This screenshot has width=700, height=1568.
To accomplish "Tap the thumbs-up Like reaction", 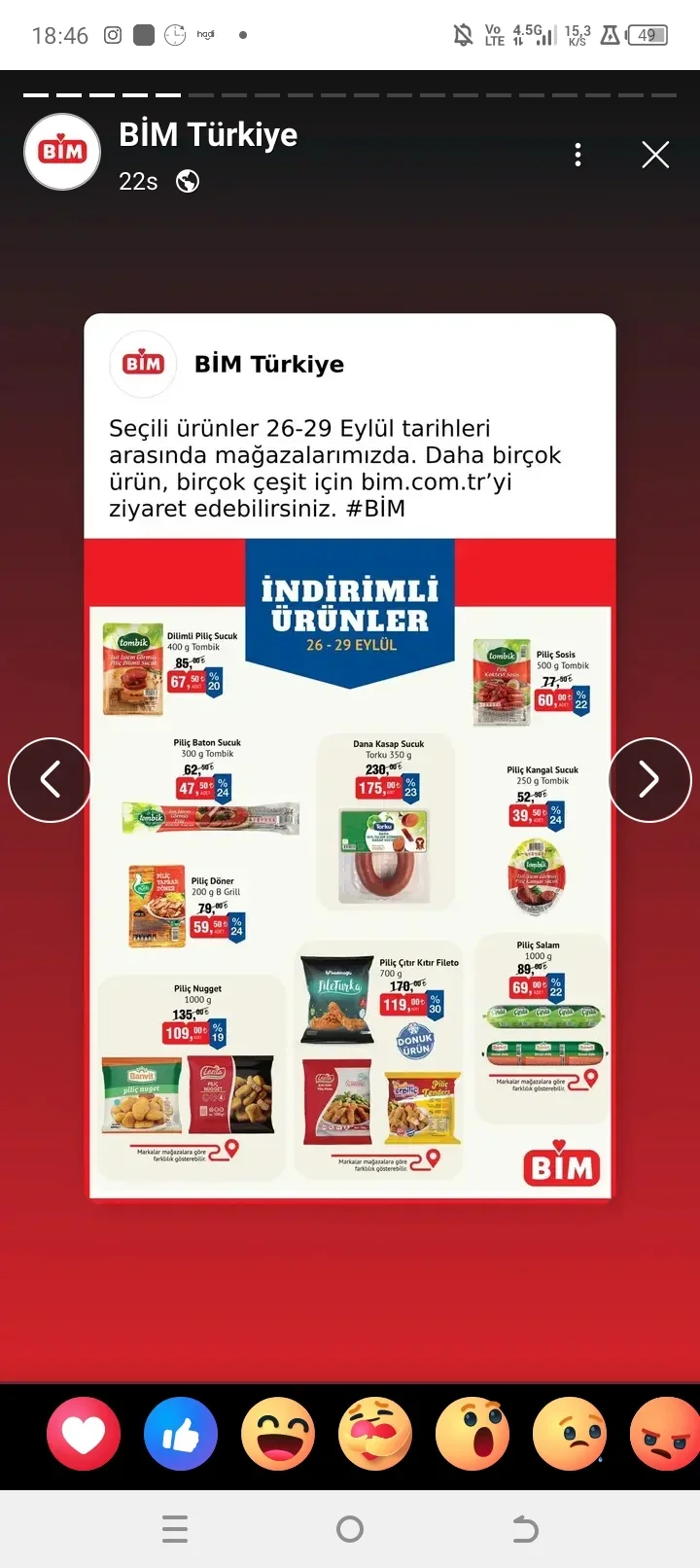I will point(181,1433).
